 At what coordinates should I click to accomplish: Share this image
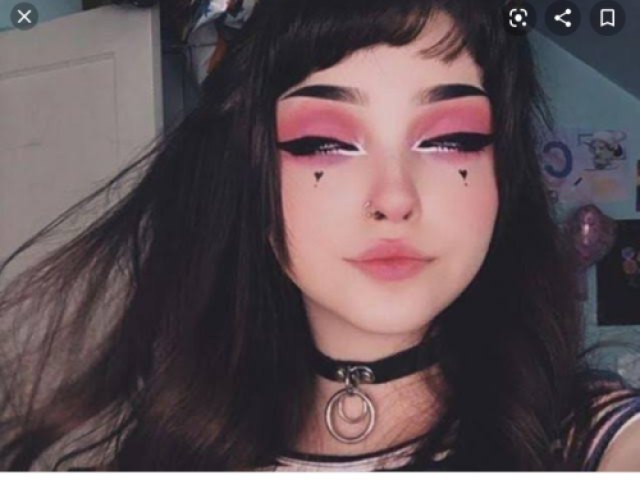(563, 17)
